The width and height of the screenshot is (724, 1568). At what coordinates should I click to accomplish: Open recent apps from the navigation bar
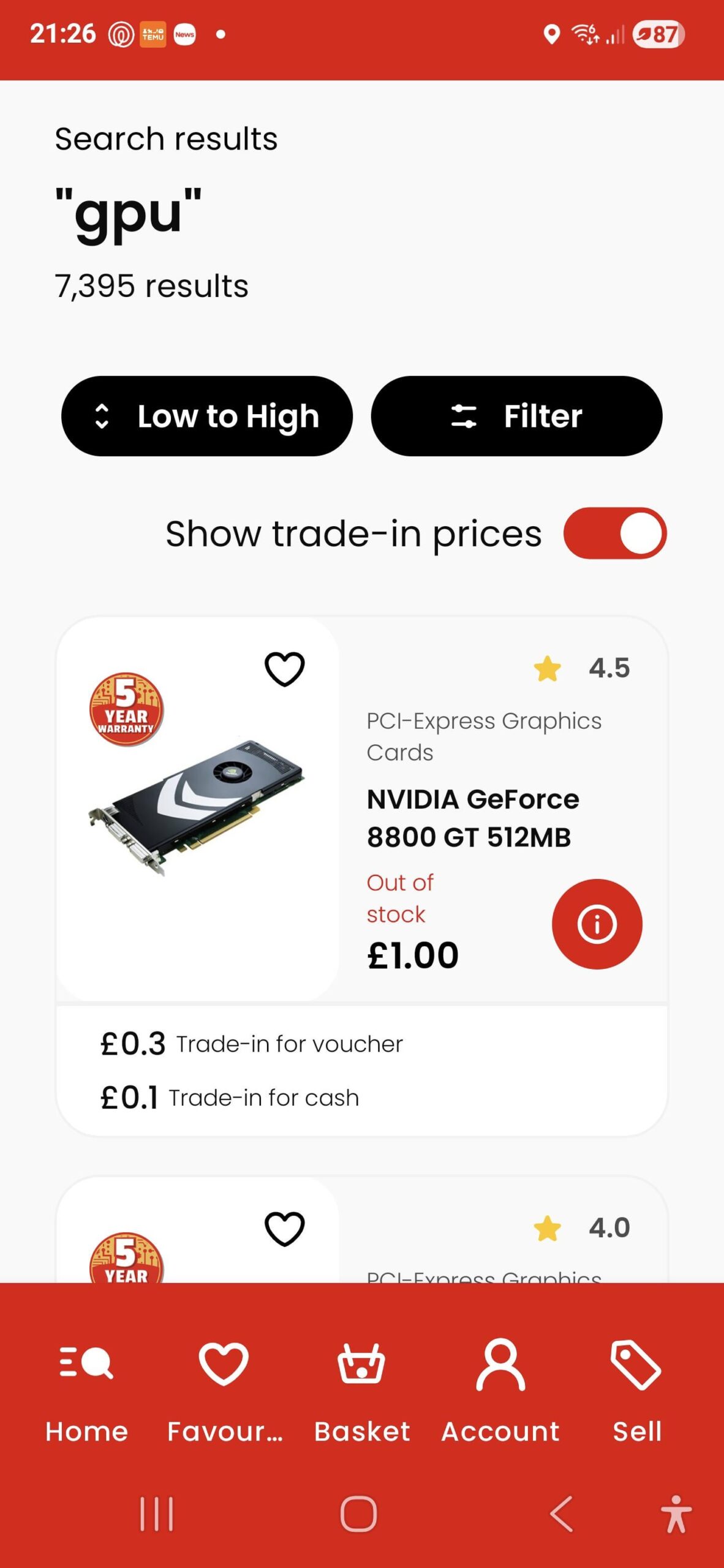click(x=157, y=1513)
